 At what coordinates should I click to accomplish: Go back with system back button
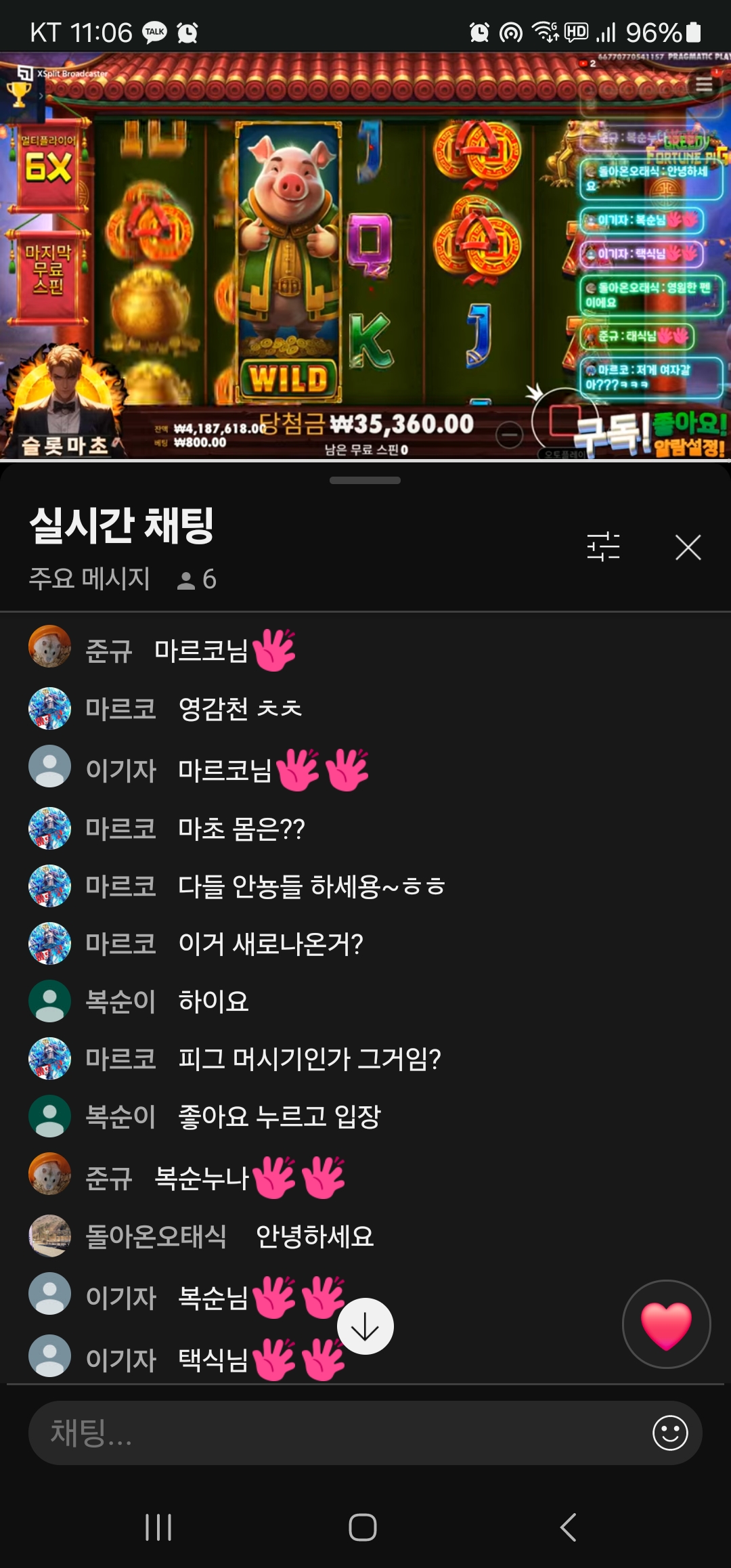click(569, 1527)
